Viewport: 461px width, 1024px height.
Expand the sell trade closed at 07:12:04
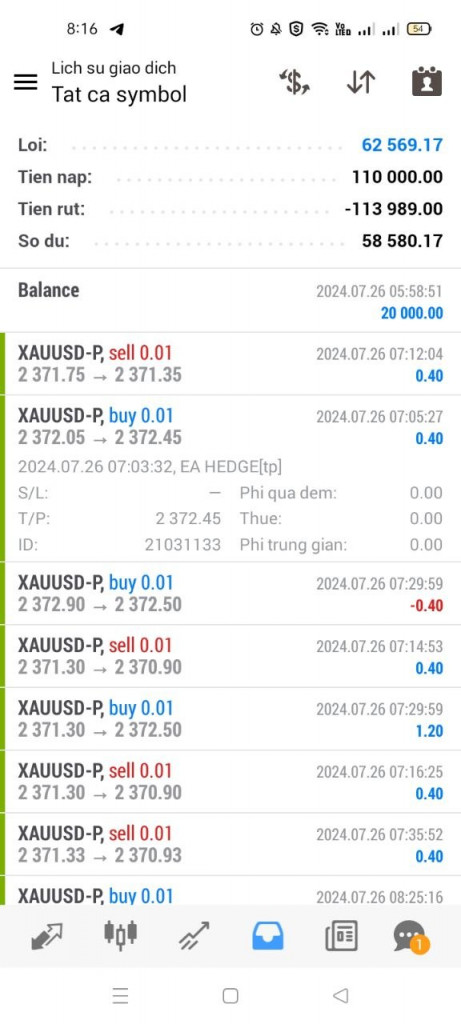point(230,364)
